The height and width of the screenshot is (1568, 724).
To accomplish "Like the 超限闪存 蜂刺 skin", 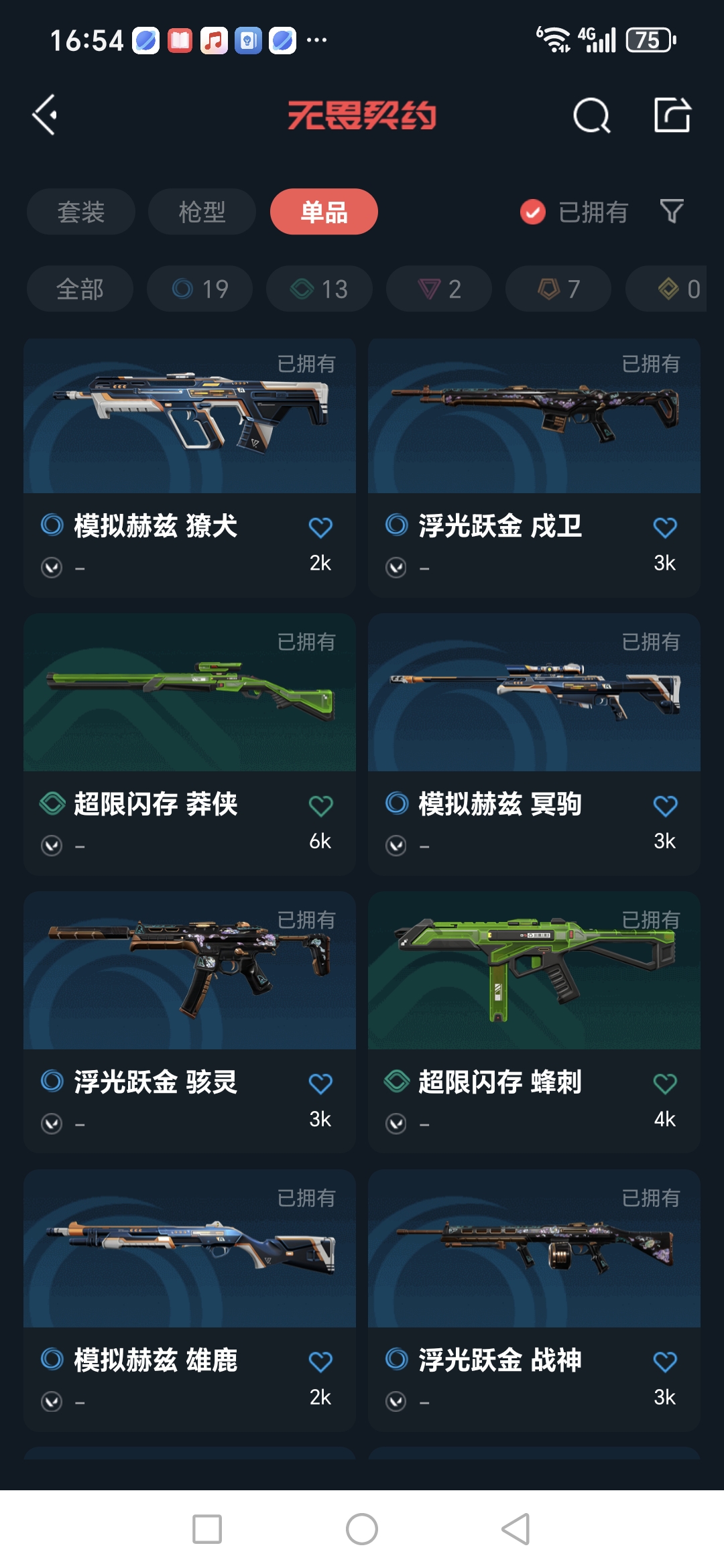I will (x=665, y=1084).
